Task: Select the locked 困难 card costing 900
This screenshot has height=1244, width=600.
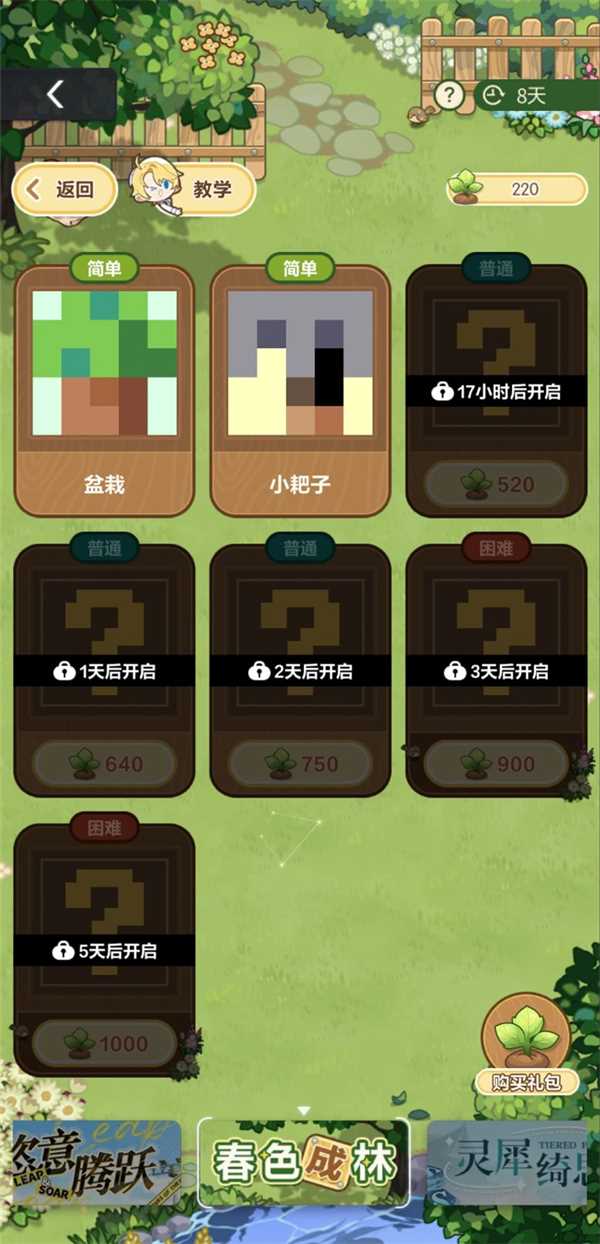Action: coord(496,670)
